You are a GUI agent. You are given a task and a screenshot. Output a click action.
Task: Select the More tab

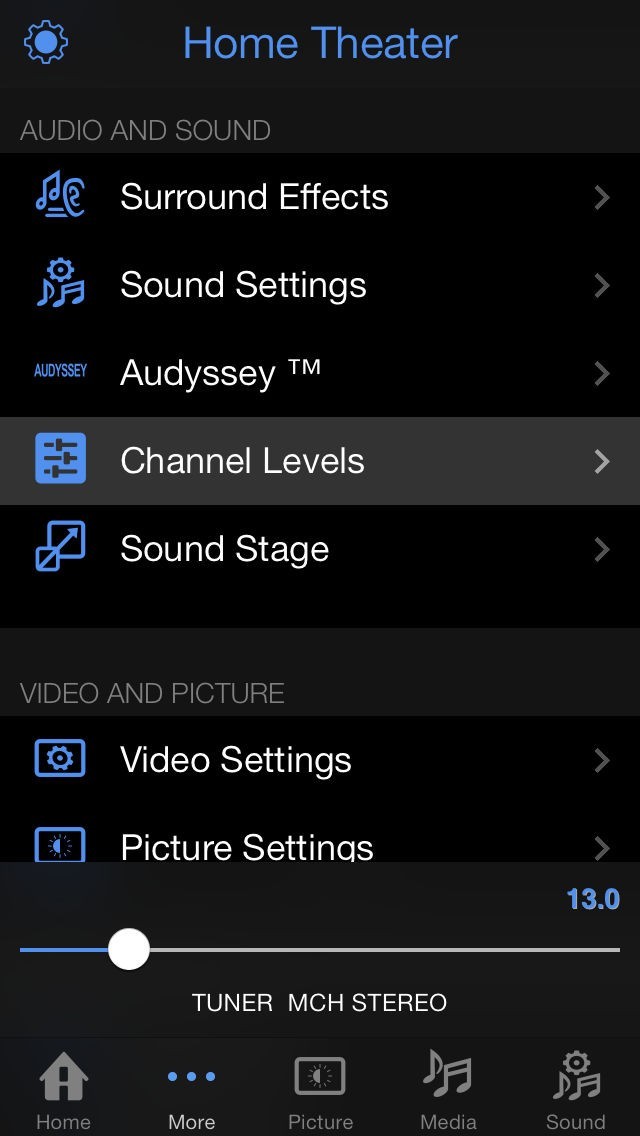[191, 1090]
